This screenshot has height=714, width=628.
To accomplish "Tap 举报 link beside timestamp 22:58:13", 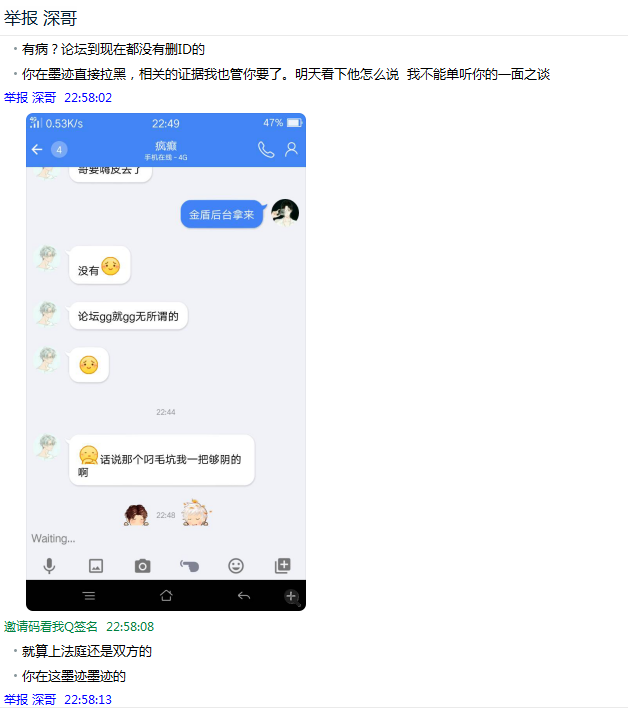I will 16,700.
